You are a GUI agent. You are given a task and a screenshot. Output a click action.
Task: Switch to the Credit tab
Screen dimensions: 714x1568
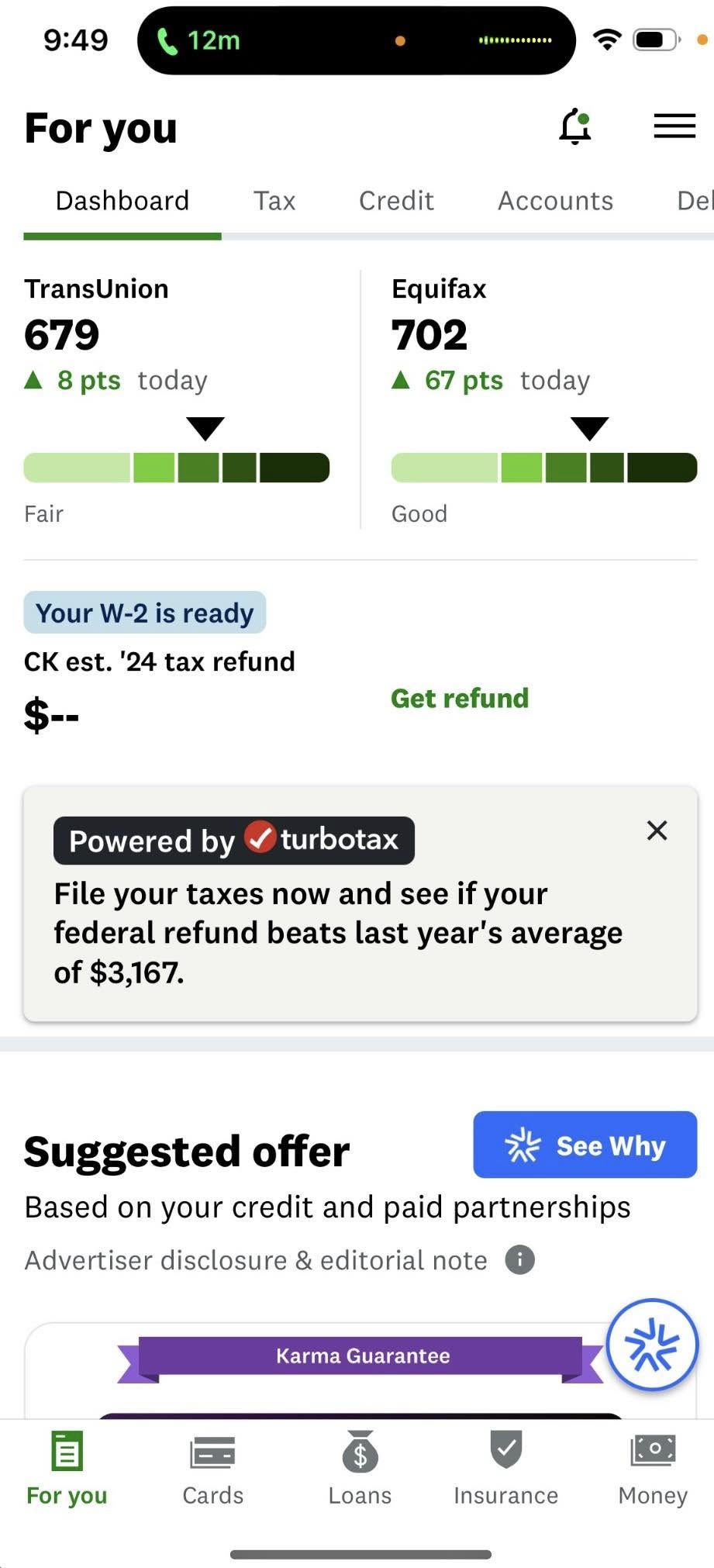pyautogui.click(x=396, y=201)
